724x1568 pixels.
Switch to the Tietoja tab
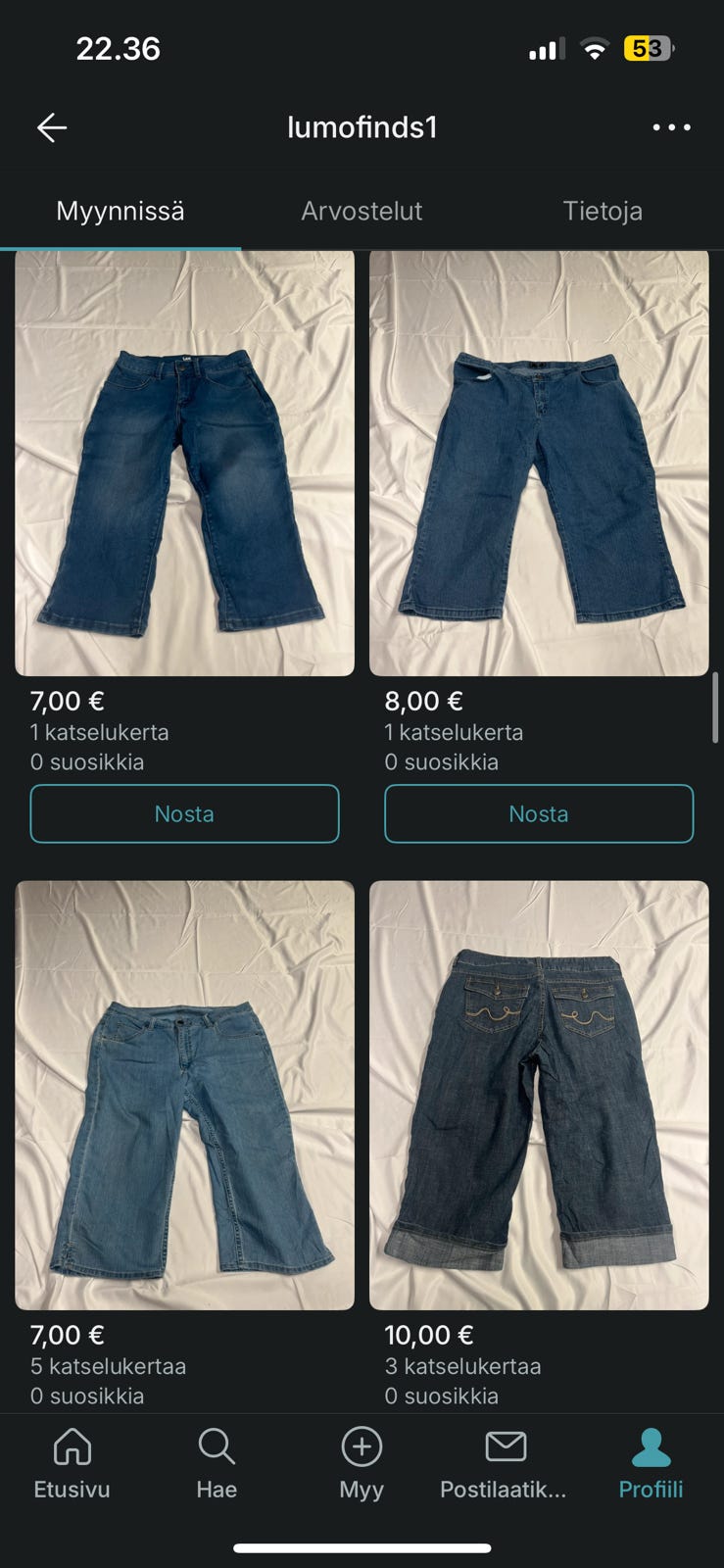coord(603,211)
